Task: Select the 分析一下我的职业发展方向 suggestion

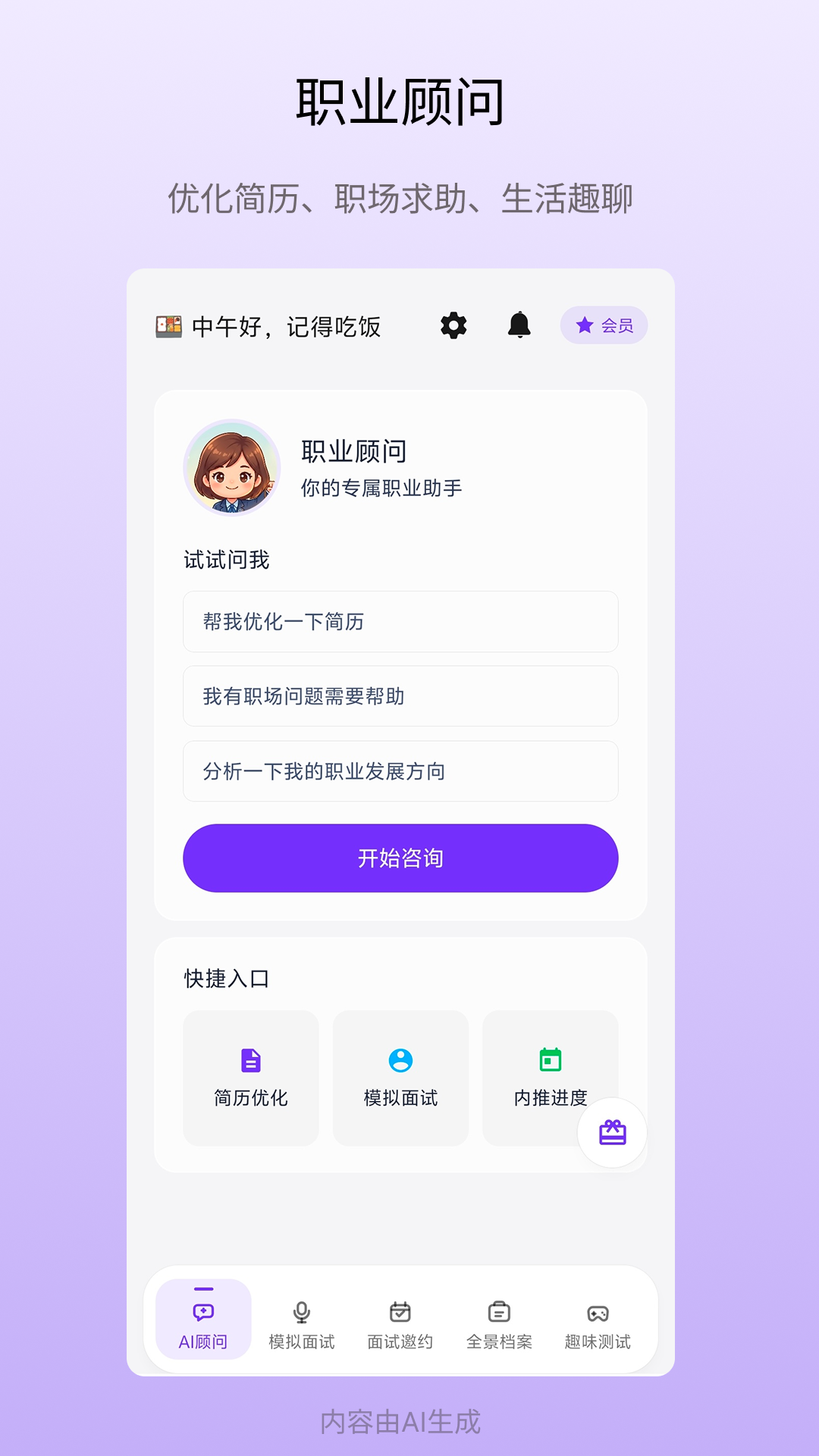Action: 400,771
